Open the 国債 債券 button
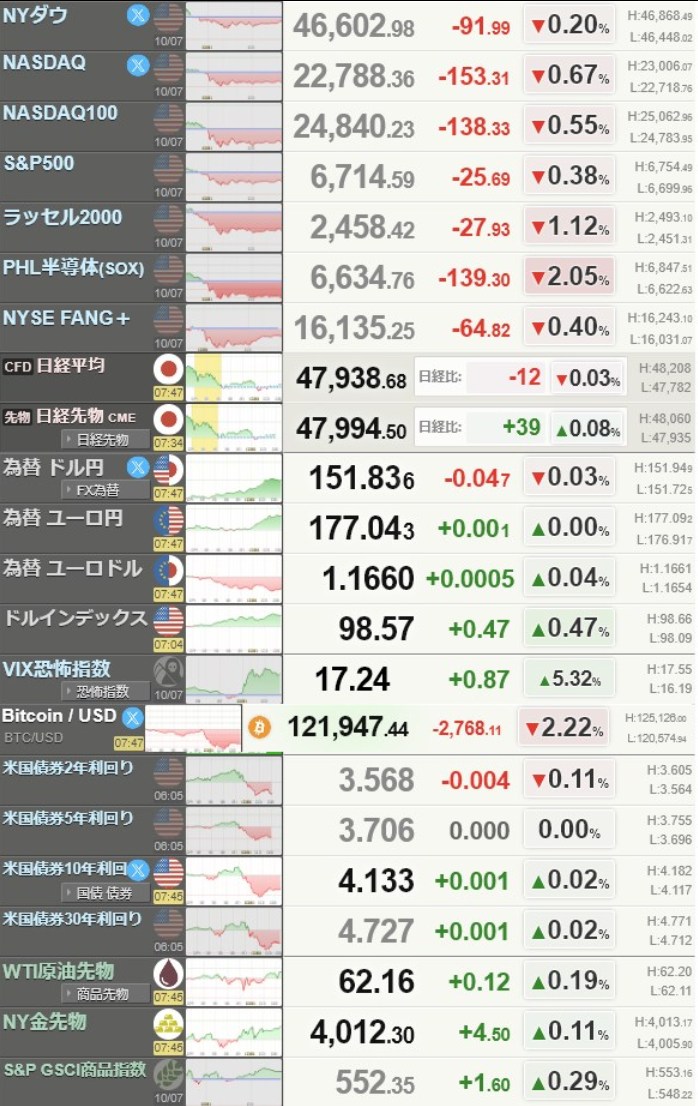 coord(106,893)
